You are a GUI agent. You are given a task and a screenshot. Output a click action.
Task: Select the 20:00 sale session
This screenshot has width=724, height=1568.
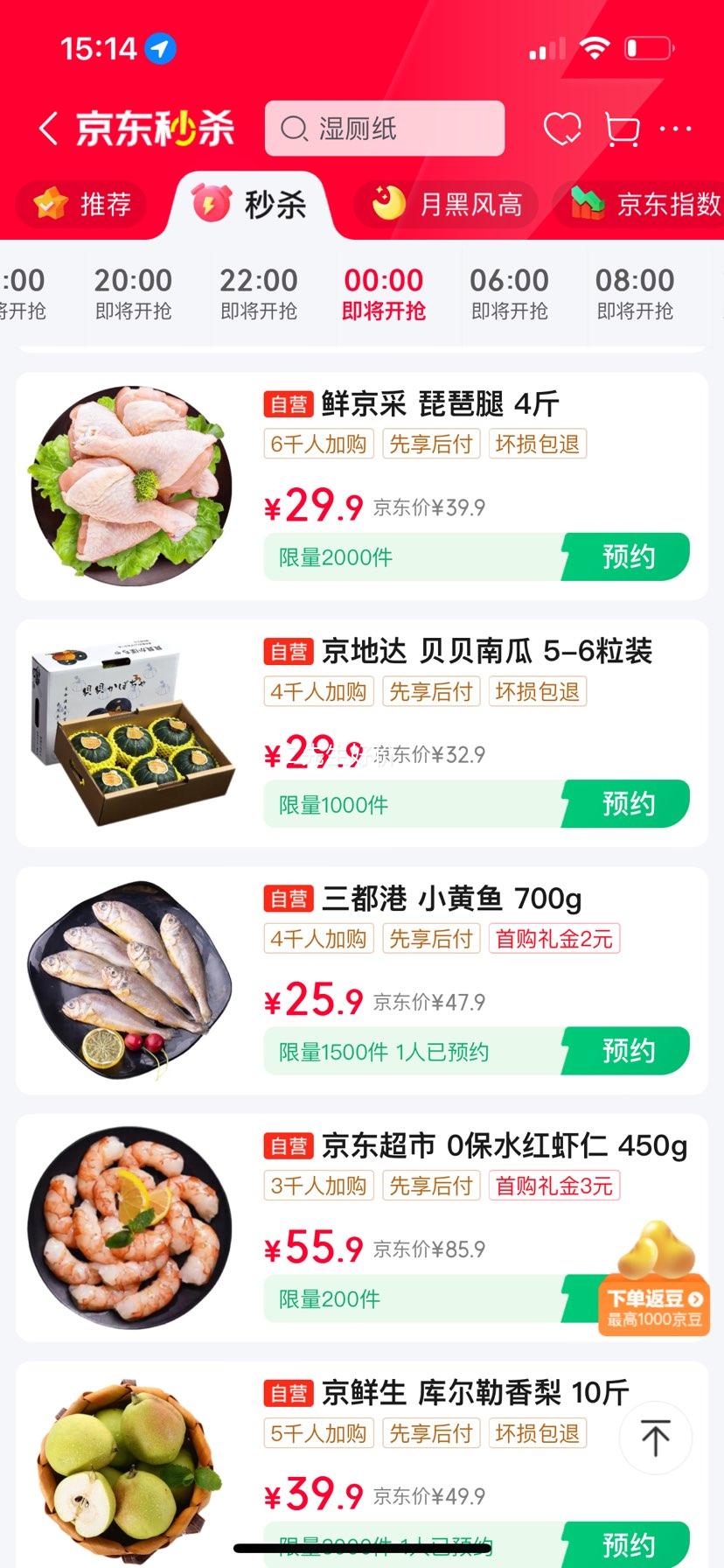coord(133,293)
